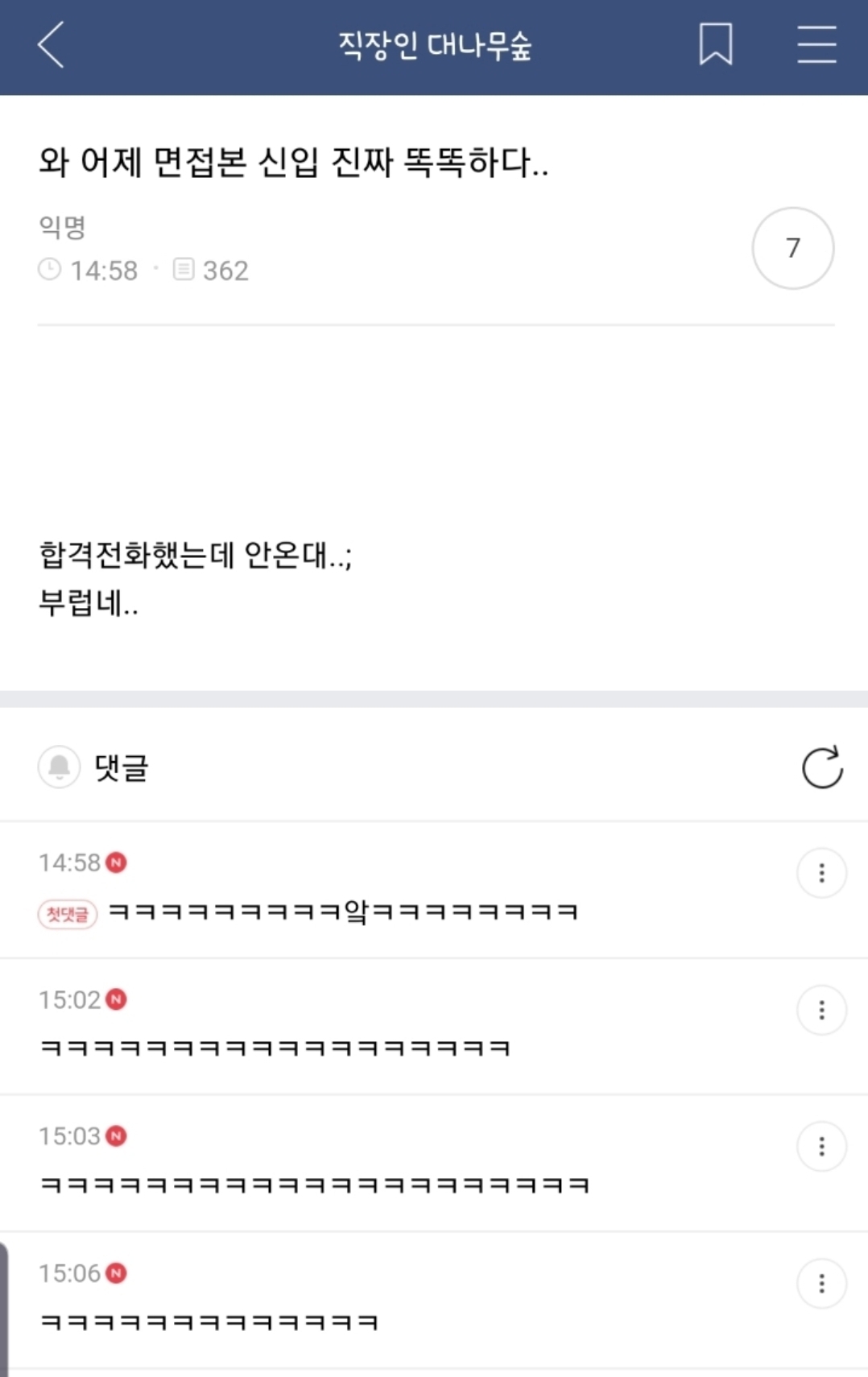The height and width of the screenshot is (1377, 868).
Task: Open options for the 15:02 comment
Action: pos(821,1010)
